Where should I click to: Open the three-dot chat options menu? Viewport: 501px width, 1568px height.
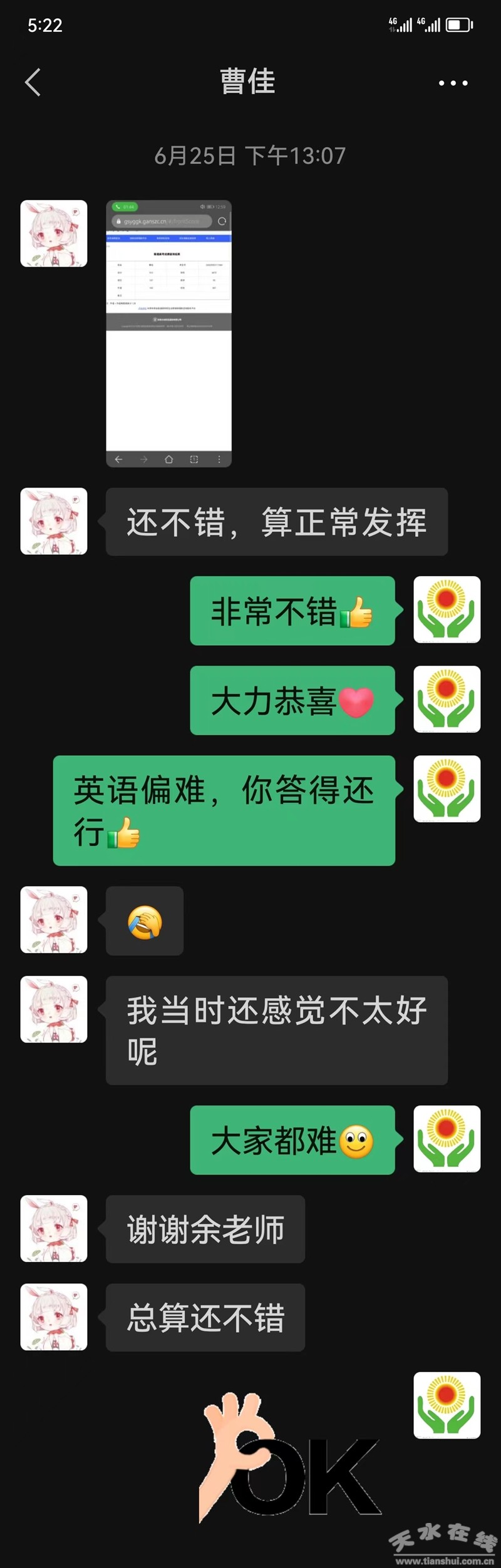click(x=453, y=83)
